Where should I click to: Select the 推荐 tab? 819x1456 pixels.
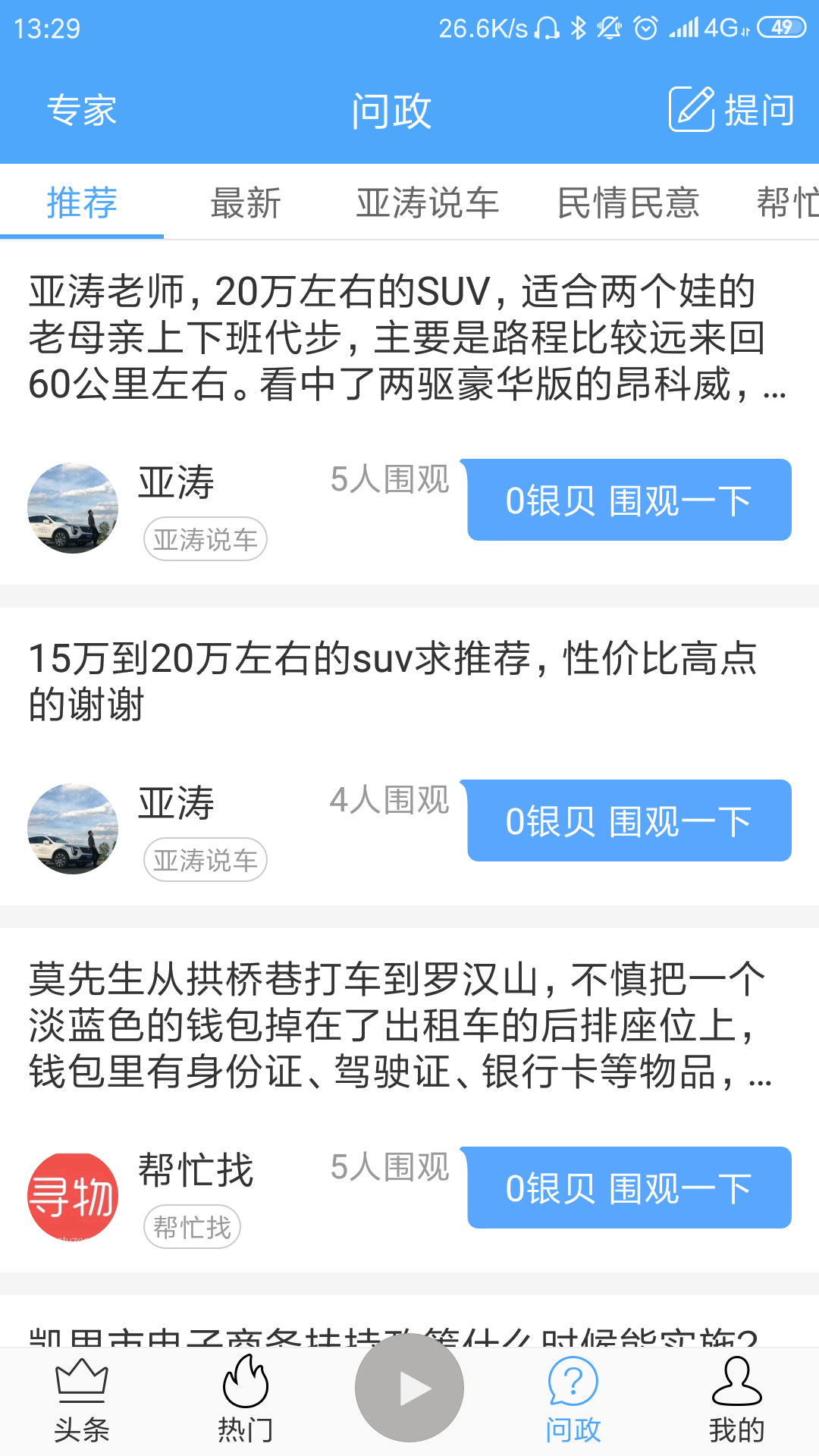tap(82, 203)
